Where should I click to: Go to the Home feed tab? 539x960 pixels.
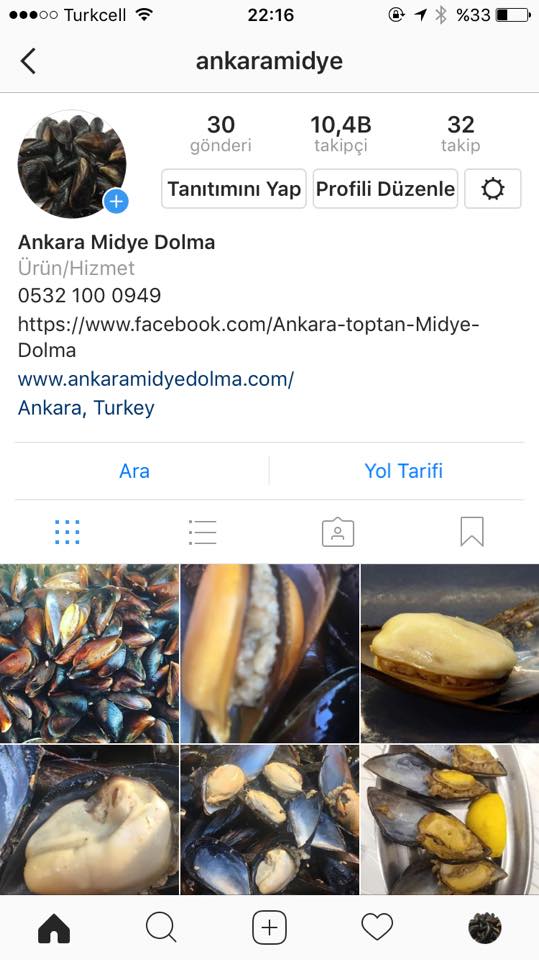point(54,928)
